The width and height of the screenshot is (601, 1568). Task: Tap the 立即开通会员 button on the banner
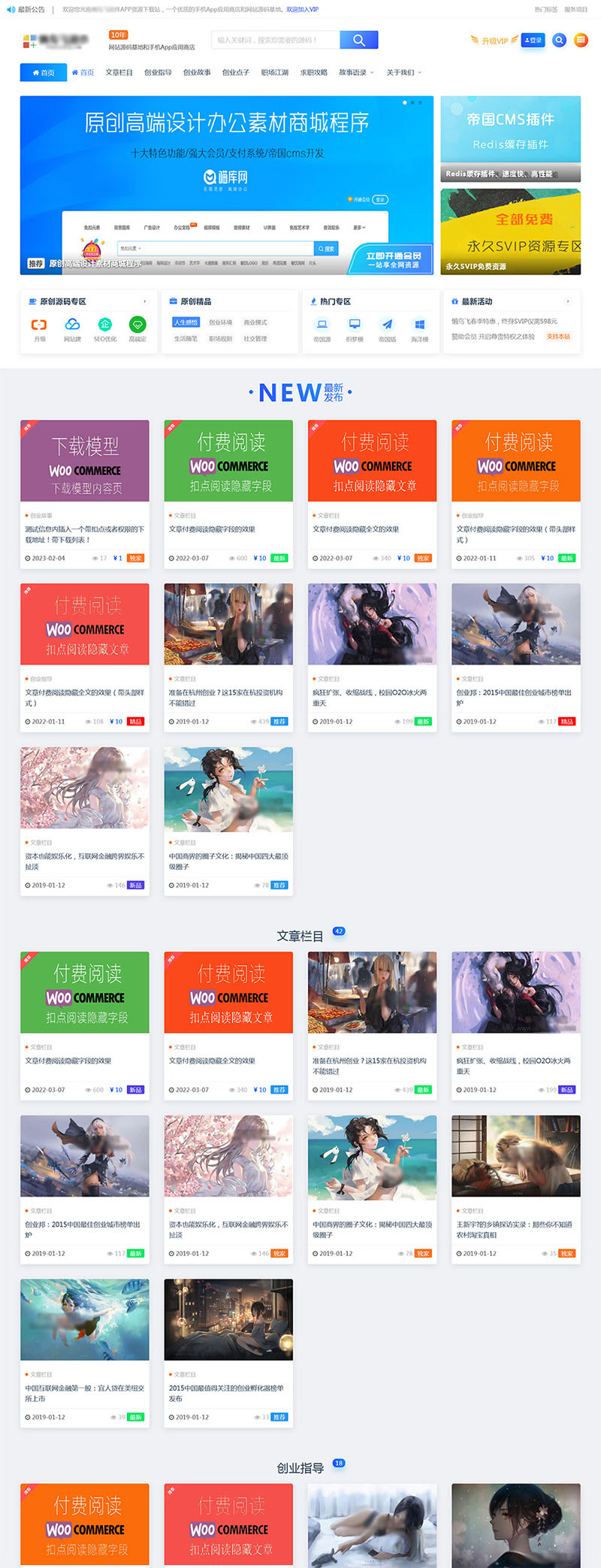pos(393,259)
